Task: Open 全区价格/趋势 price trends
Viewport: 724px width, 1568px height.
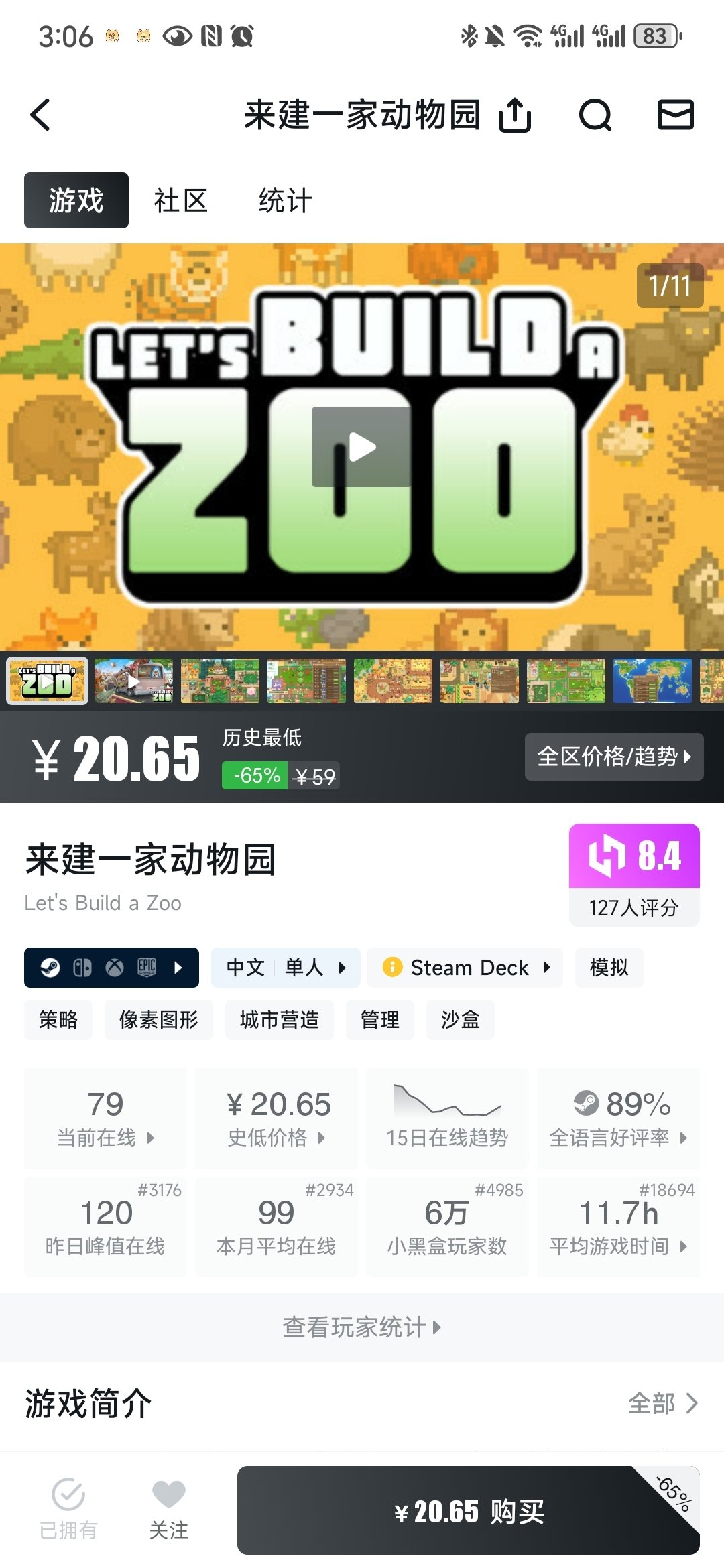Action: pyautogui.click(x=613, y=757)
